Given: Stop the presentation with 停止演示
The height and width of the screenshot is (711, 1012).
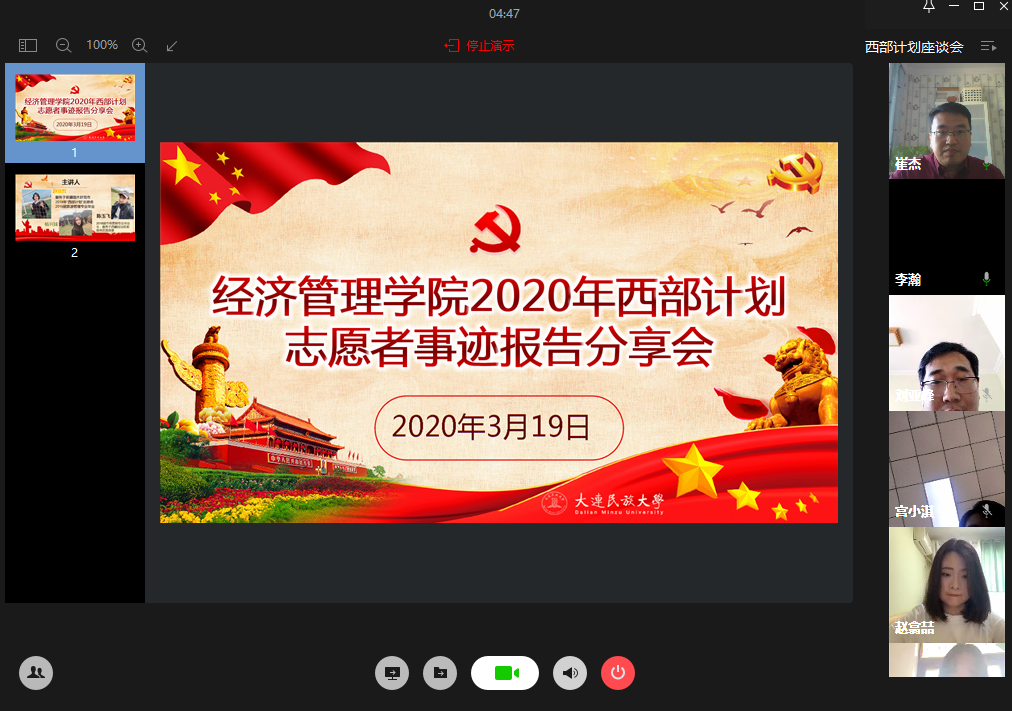Looking at the screenshot, I should (480, 46).
